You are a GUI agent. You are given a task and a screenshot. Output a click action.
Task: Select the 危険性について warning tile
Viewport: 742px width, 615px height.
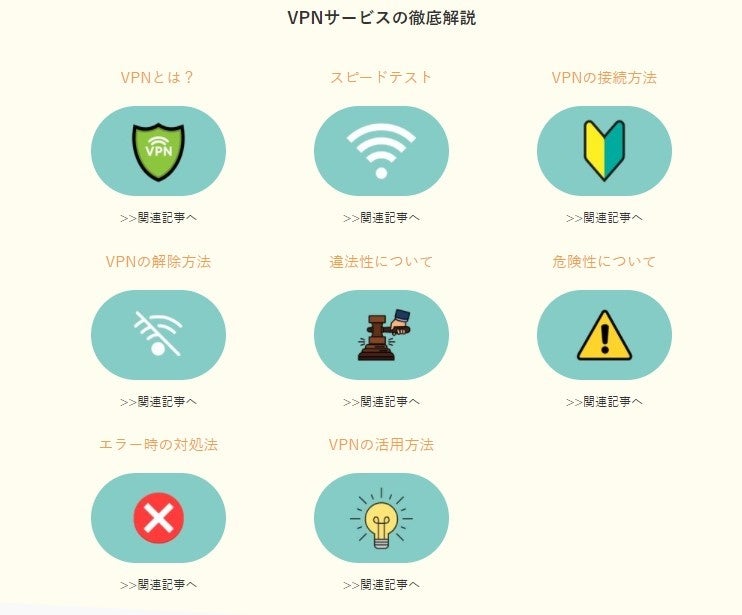click(604, 335)
